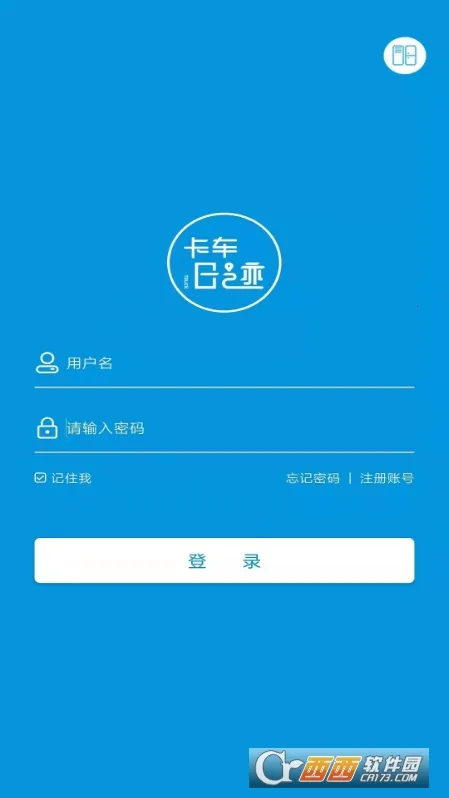Open the 忘记密码 link
Viewport: 449px width, 798px height.
coord(313,478)
